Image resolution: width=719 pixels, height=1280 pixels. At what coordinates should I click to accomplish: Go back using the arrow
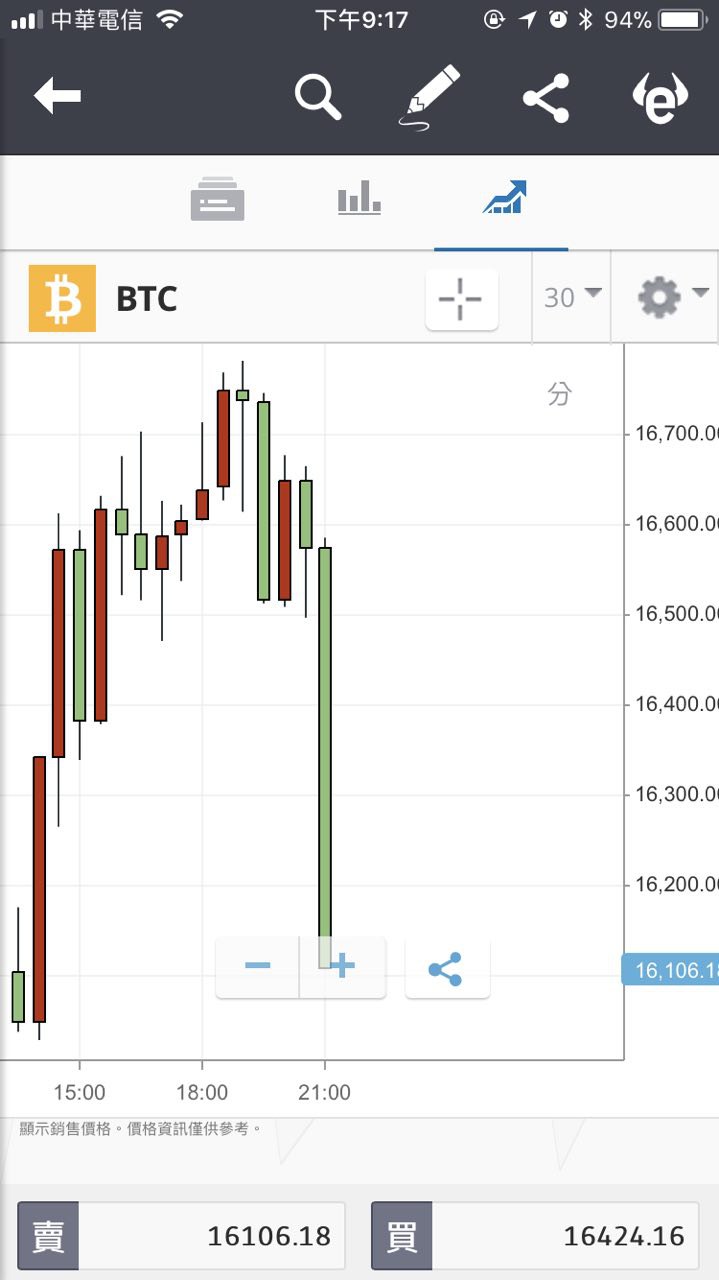coord(57,97)
